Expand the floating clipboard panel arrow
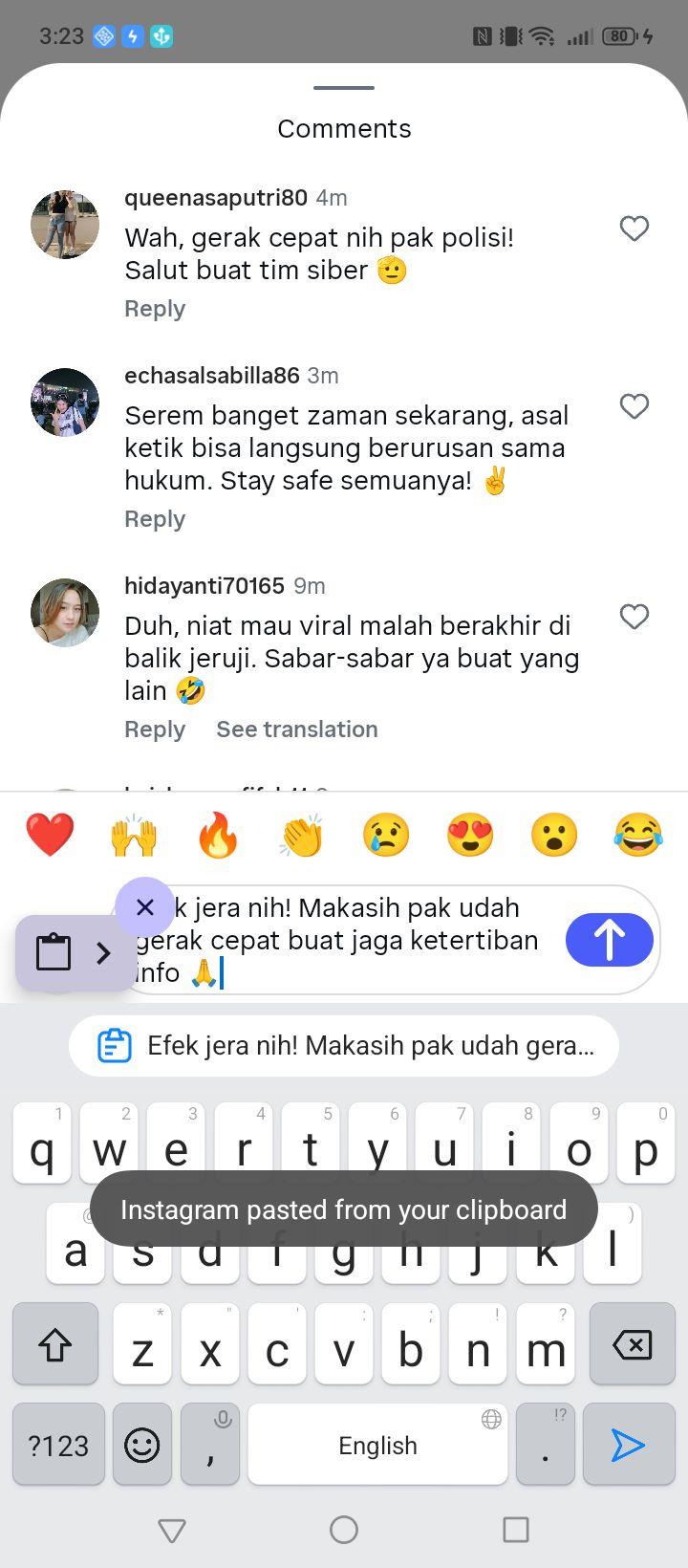This screenshot has width=688, height=1568. click(x=103, y=952)
